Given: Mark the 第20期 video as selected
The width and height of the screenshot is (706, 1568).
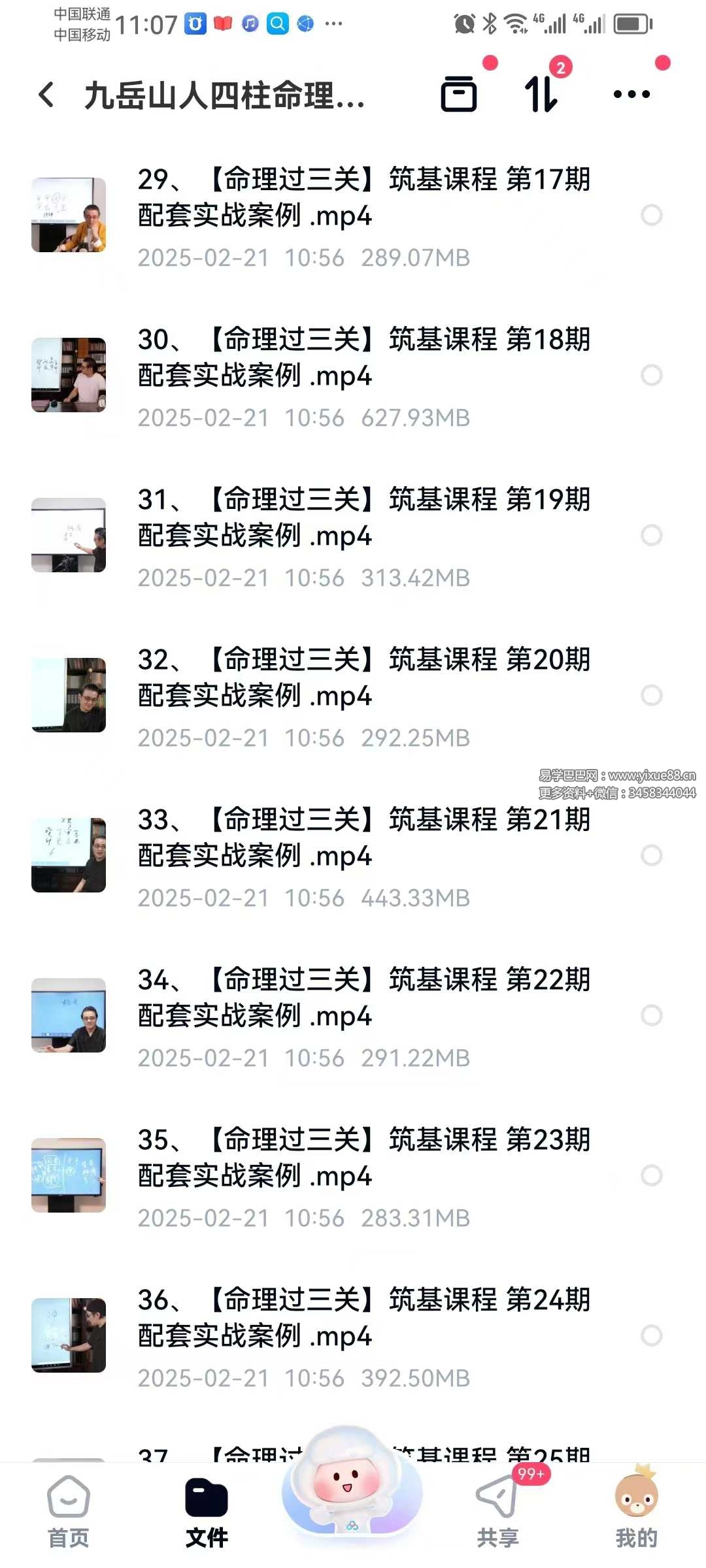Looking at the screenshot, I should (x=652, y=695).
